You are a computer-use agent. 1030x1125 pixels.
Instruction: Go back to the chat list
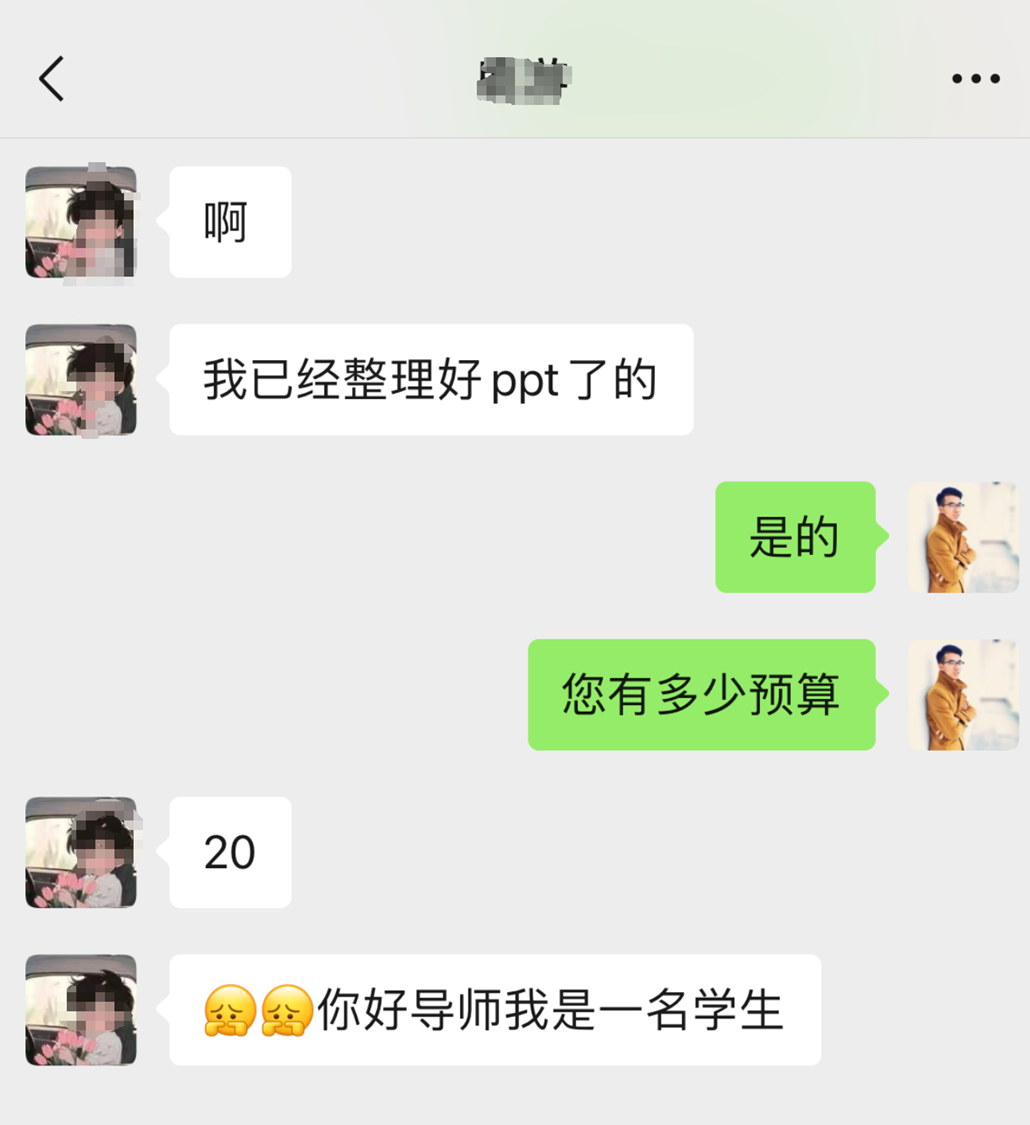tap(52, 78)
